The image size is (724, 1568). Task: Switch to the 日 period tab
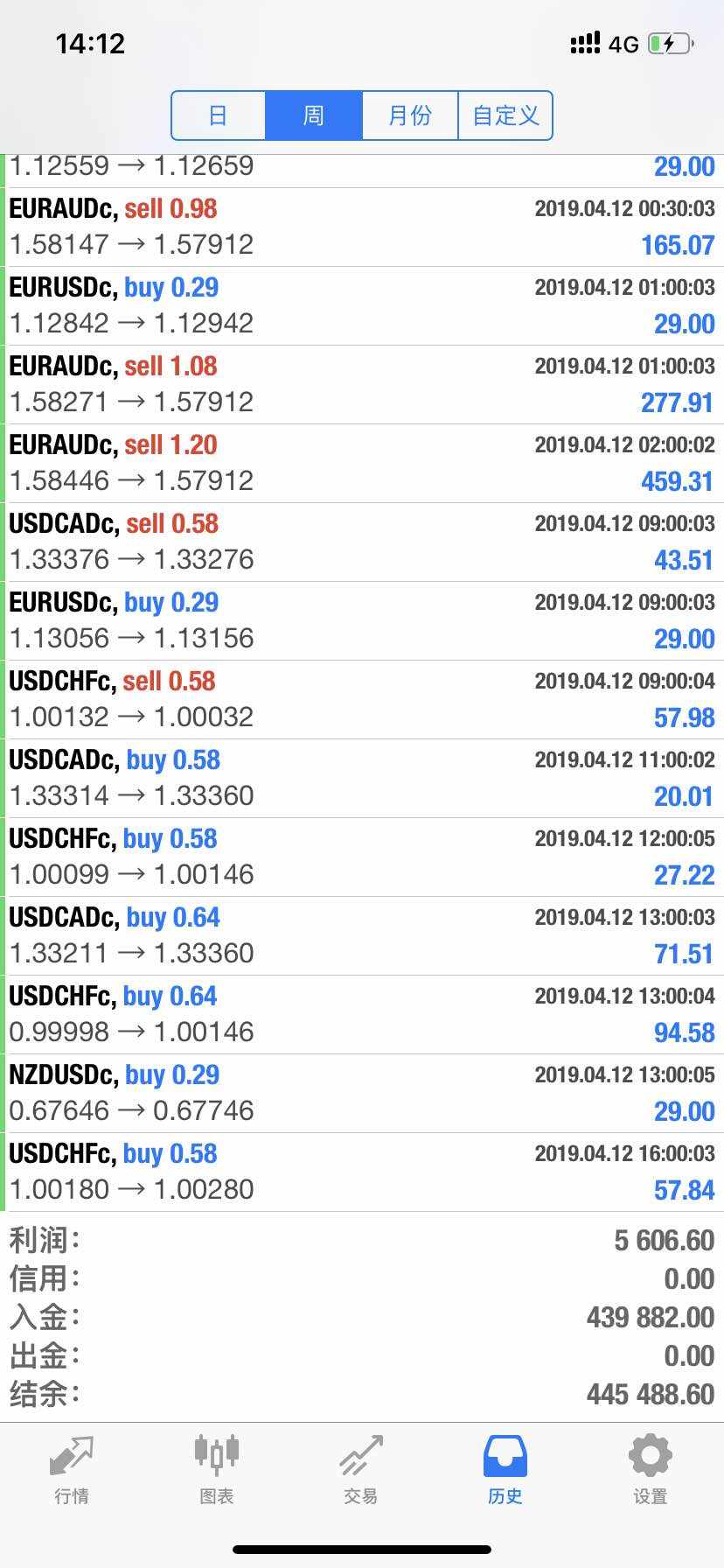coord(219,115)
